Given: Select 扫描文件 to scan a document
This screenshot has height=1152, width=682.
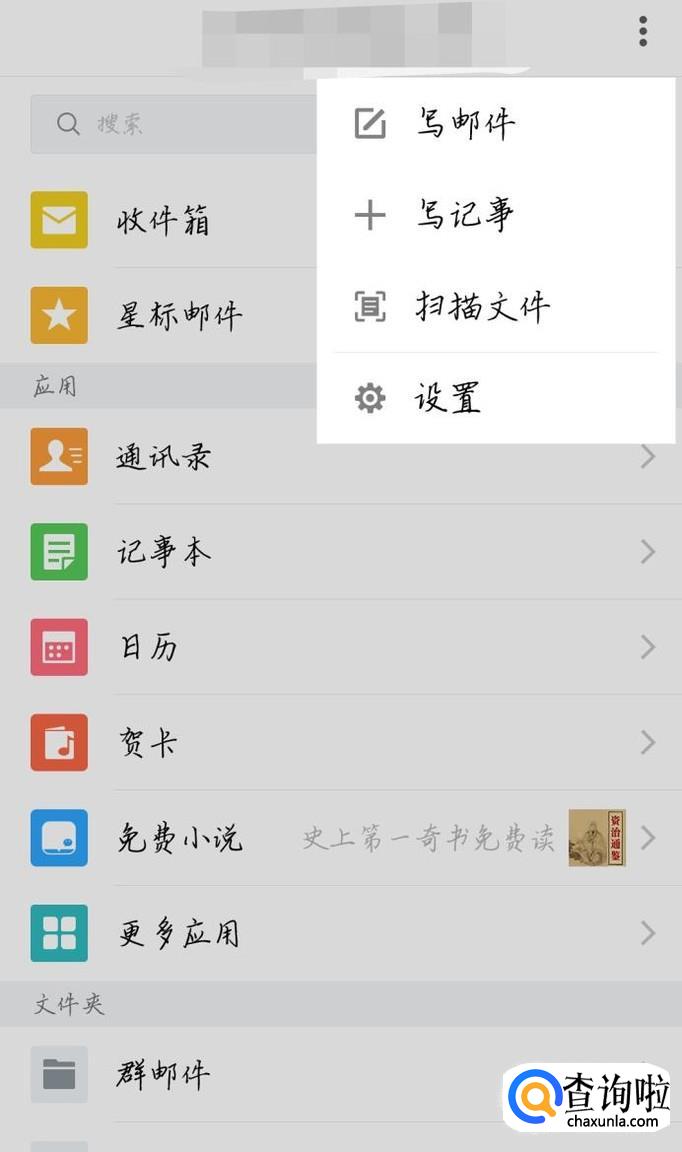Looking at the screenshot, I should [x=482, y=307].
